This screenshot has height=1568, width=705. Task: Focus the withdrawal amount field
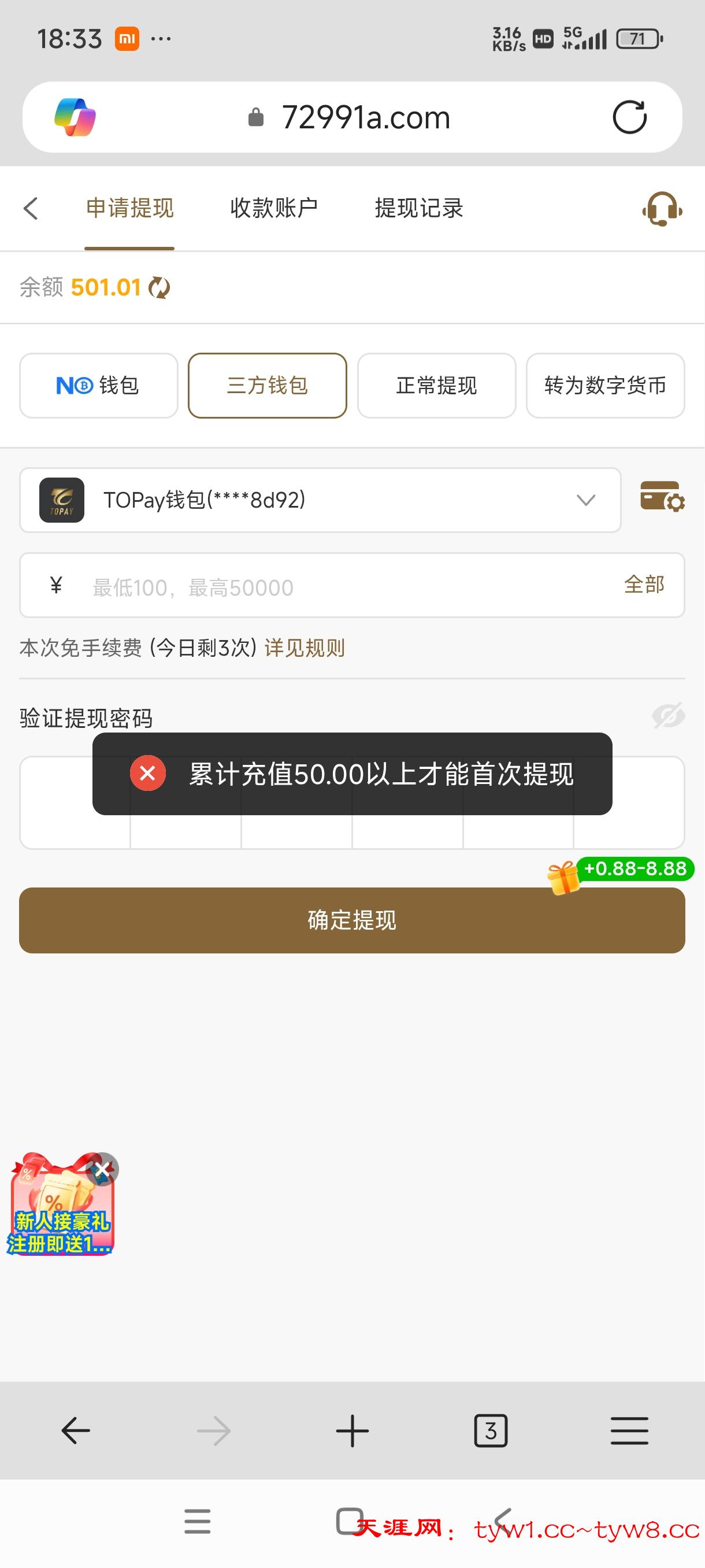[340, 587]
